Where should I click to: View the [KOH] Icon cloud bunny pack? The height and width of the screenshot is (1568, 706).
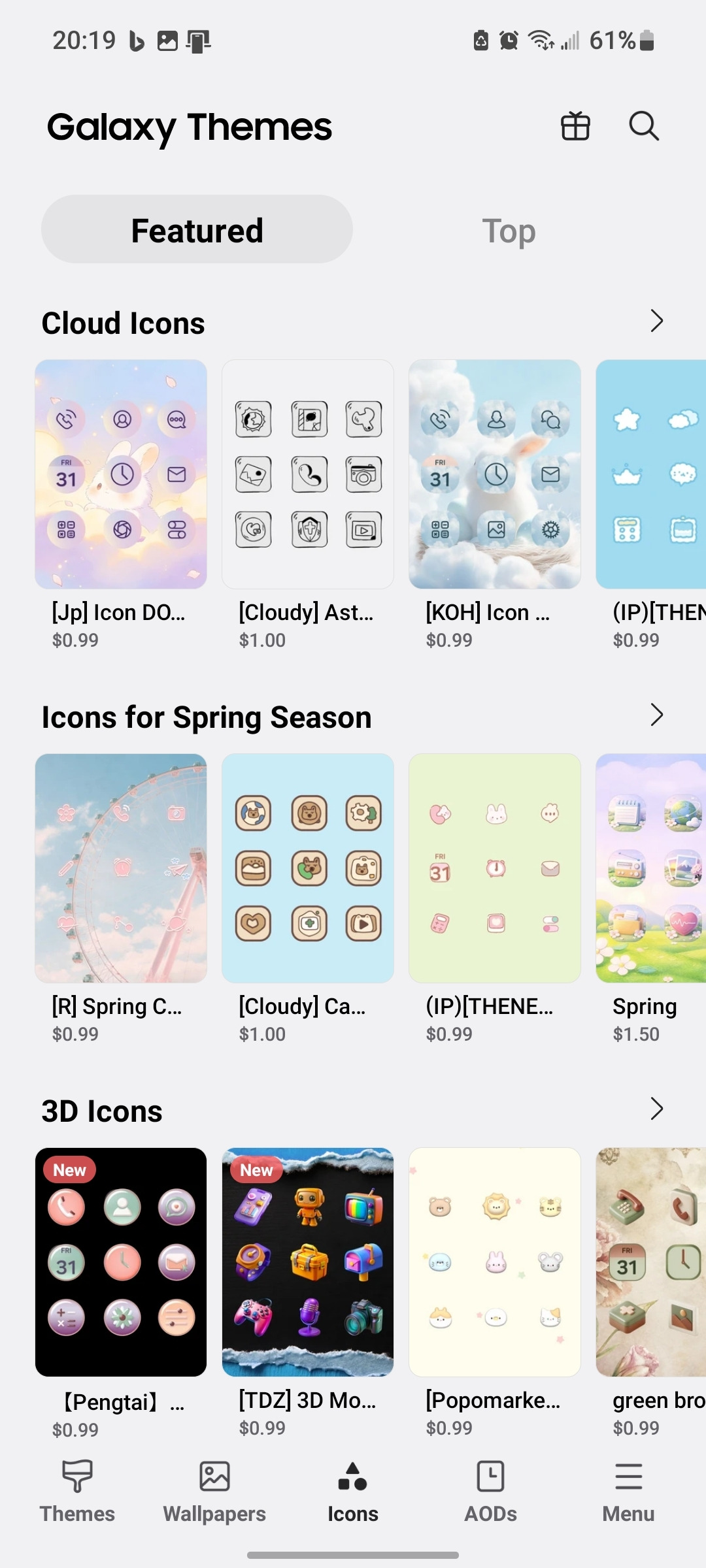click(494, 474)
